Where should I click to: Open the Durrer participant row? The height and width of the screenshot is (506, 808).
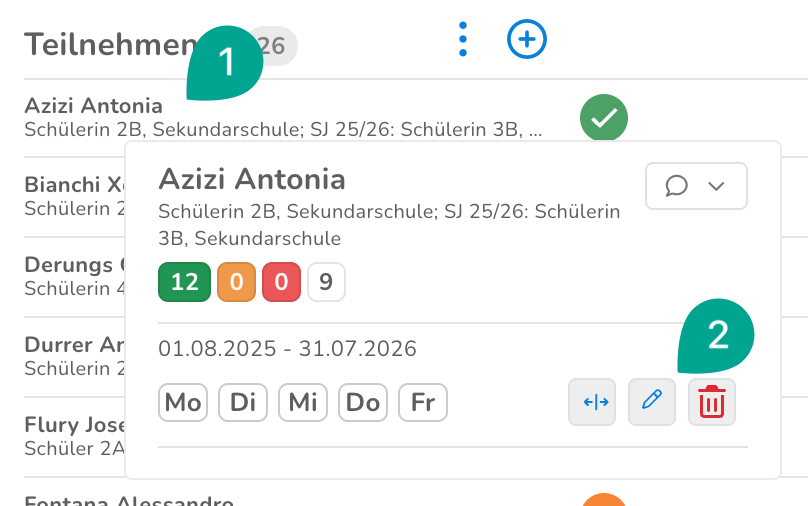(74, 357)
